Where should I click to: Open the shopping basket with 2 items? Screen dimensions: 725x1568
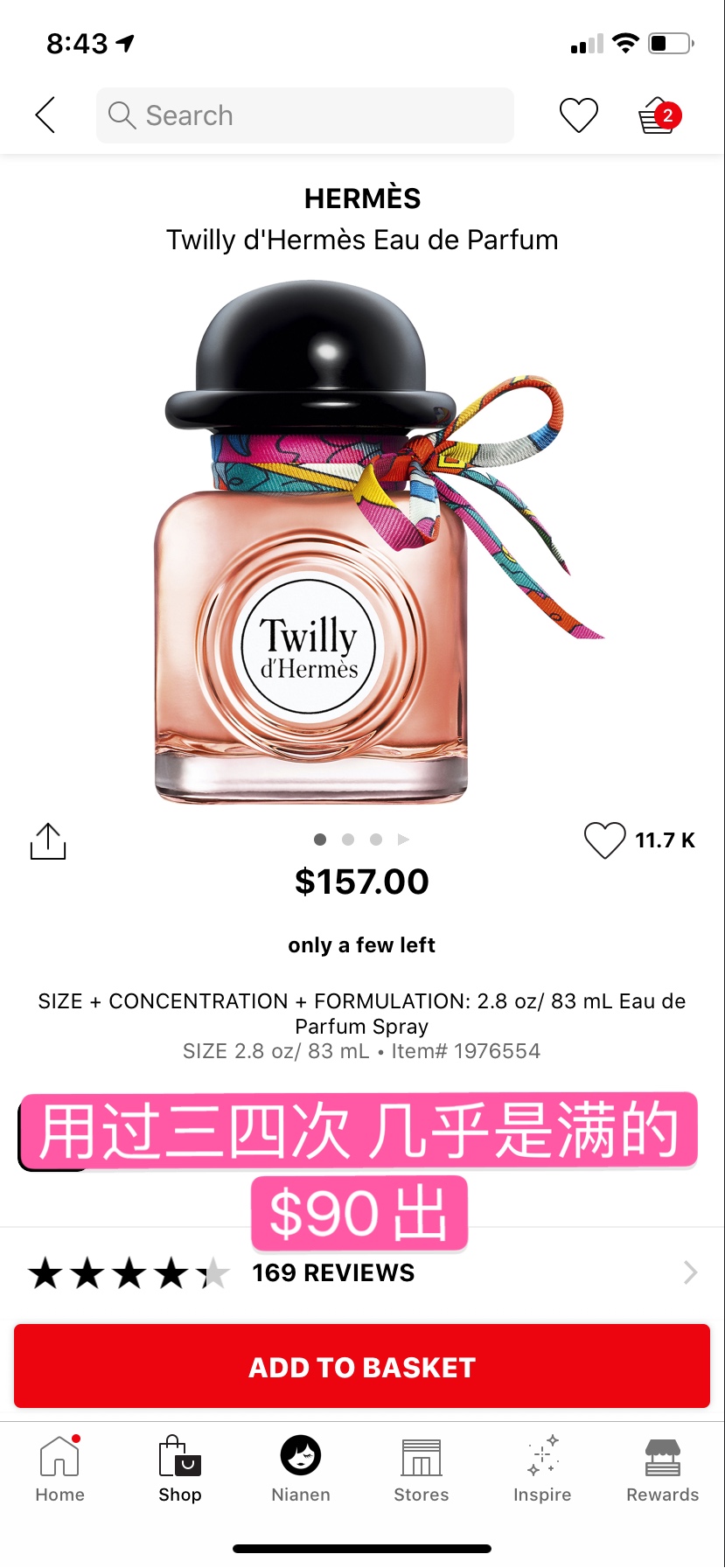tap(659, 115)
